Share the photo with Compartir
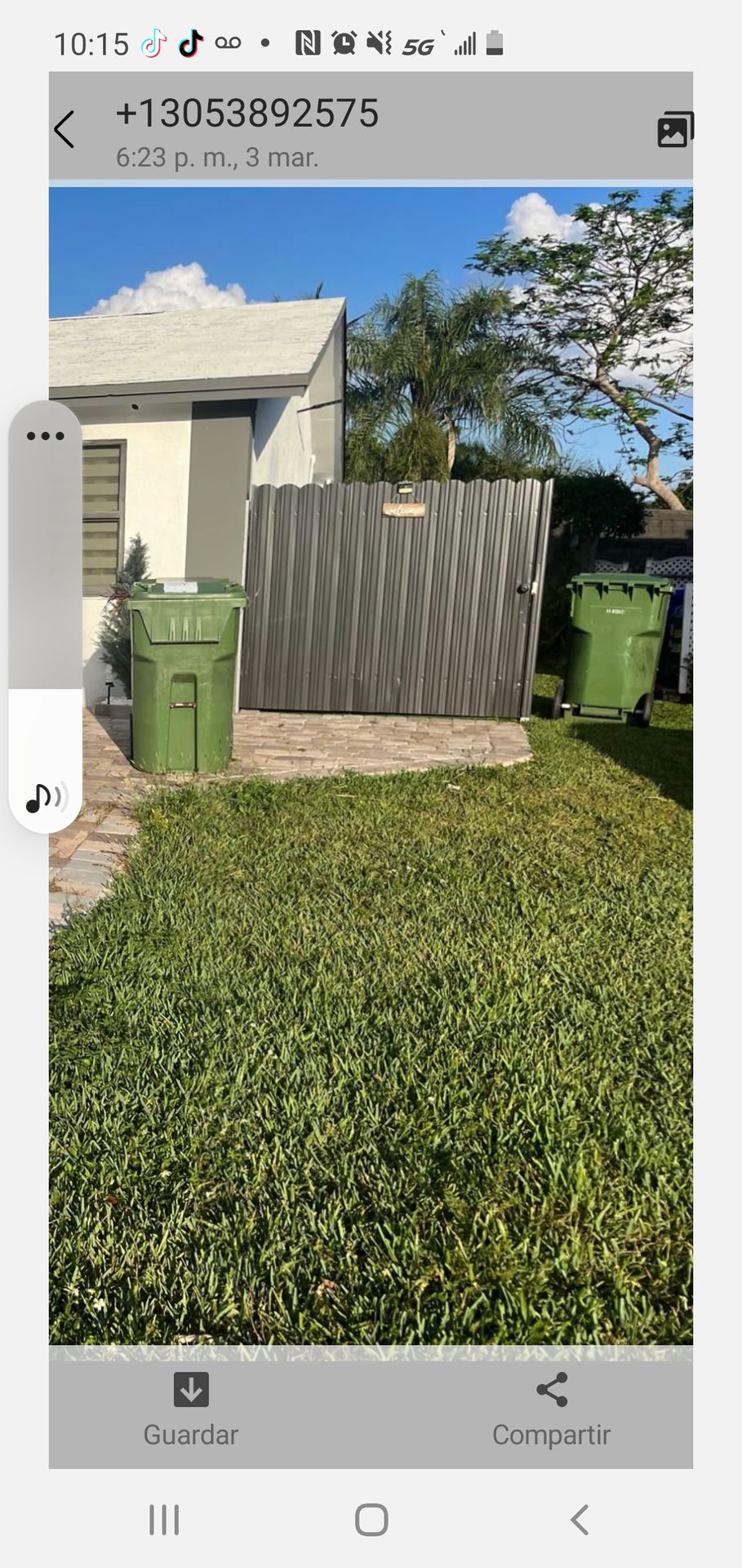The width and height of the screenshot is (742, 1568). pos(551,1411)
